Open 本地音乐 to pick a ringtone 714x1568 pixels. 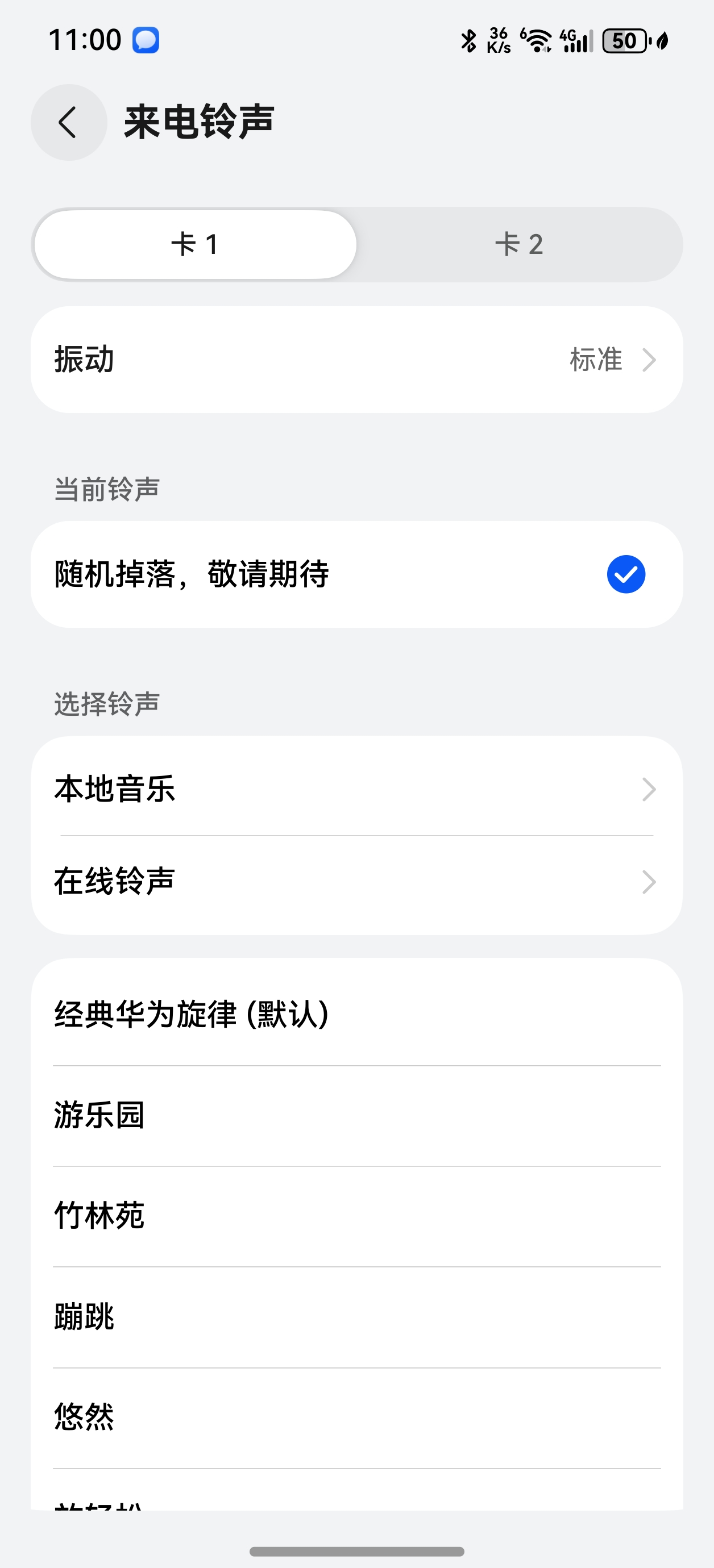tap(356, 789)
